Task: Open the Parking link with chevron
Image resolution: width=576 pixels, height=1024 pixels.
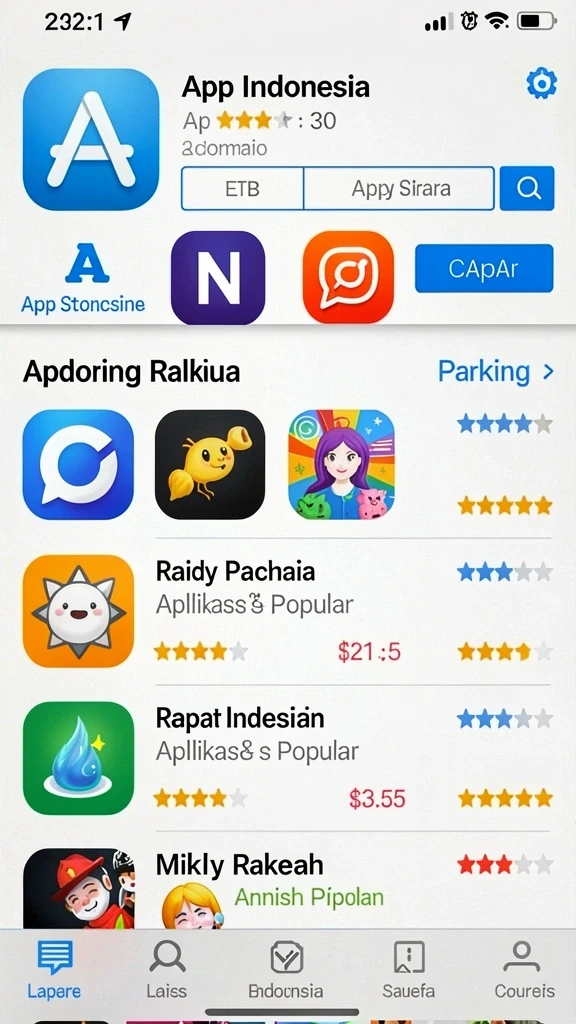Action: point(496,372)
